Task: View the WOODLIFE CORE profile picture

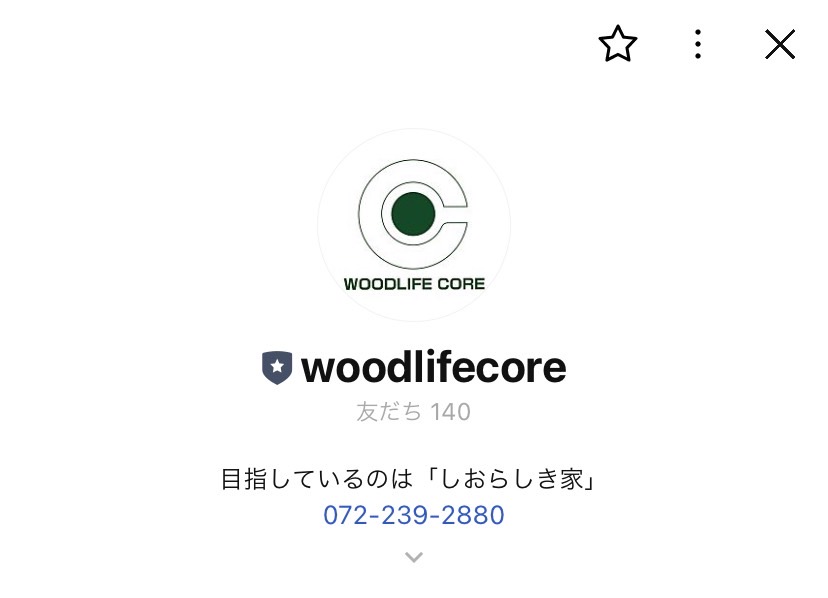Action: pyautogui.click(x=413, y=225)
